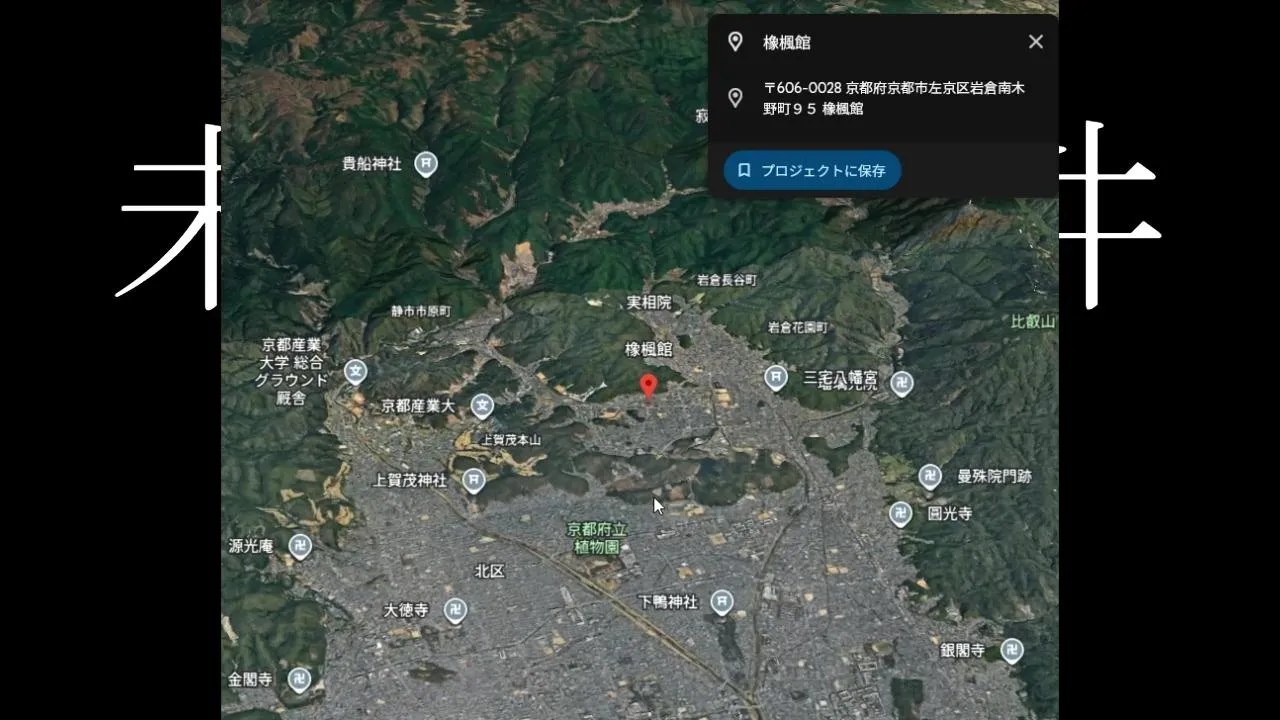Select the 大徳寺 temple marker
1280x720 pixels.
click(455, 610)
